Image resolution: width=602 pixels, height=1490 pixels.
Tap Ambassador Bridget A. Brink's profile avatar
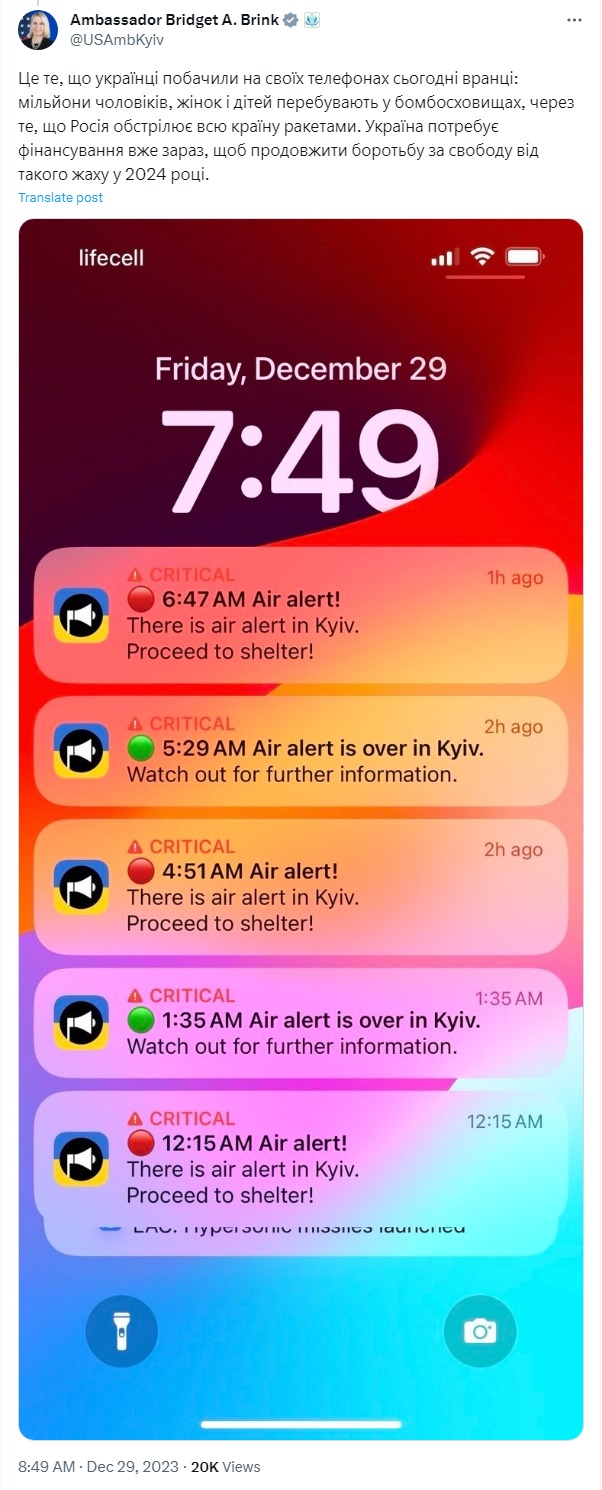pyautogui.click(x=38, y=30)
